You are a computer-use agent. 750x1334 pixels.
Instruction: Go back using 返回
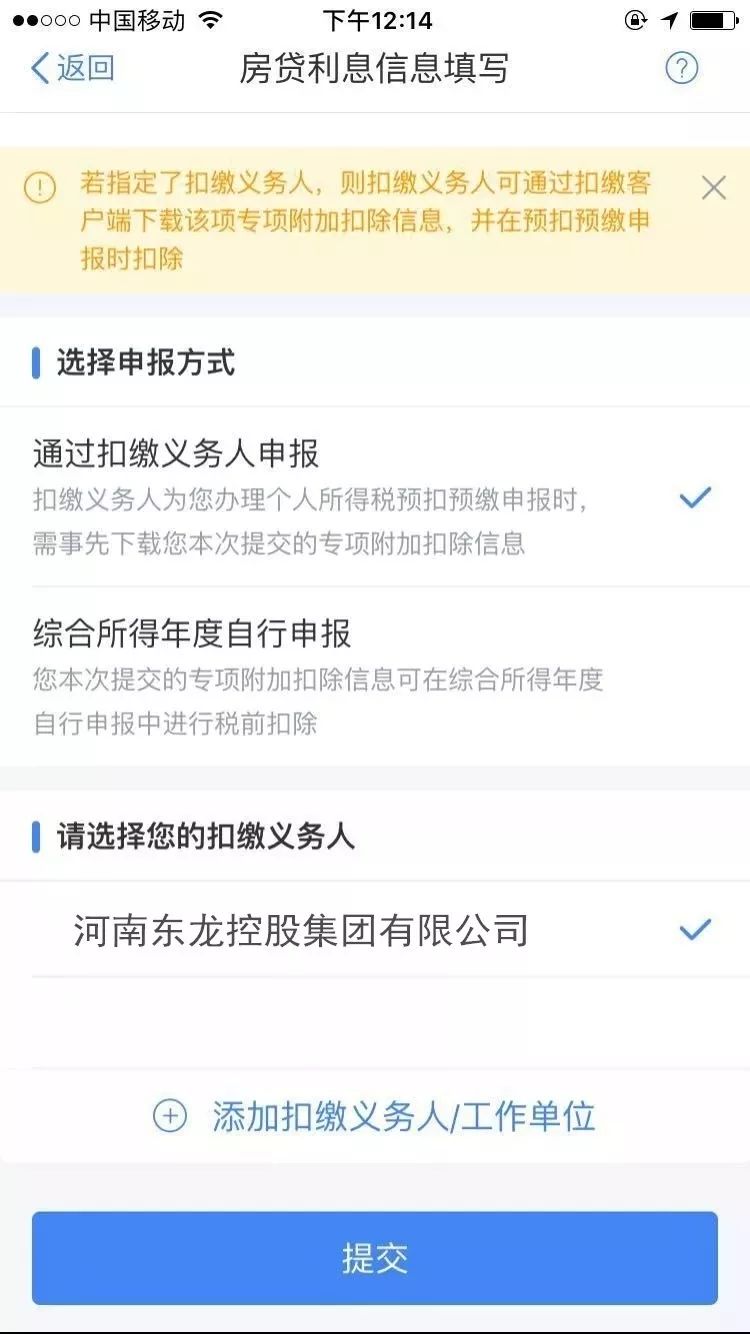[73, 68]
